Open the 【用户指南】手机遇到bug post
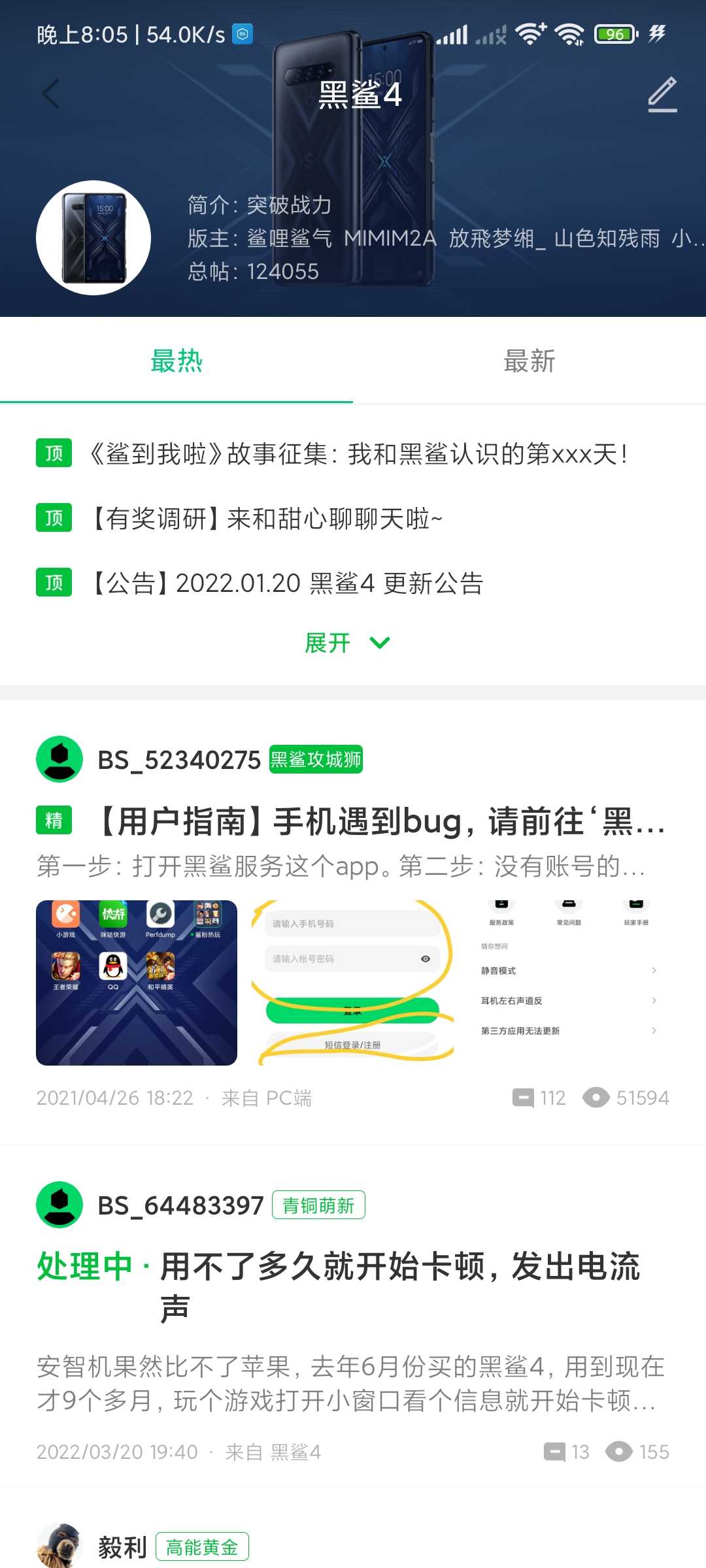 pyautogui.click(x=379, y=821)
